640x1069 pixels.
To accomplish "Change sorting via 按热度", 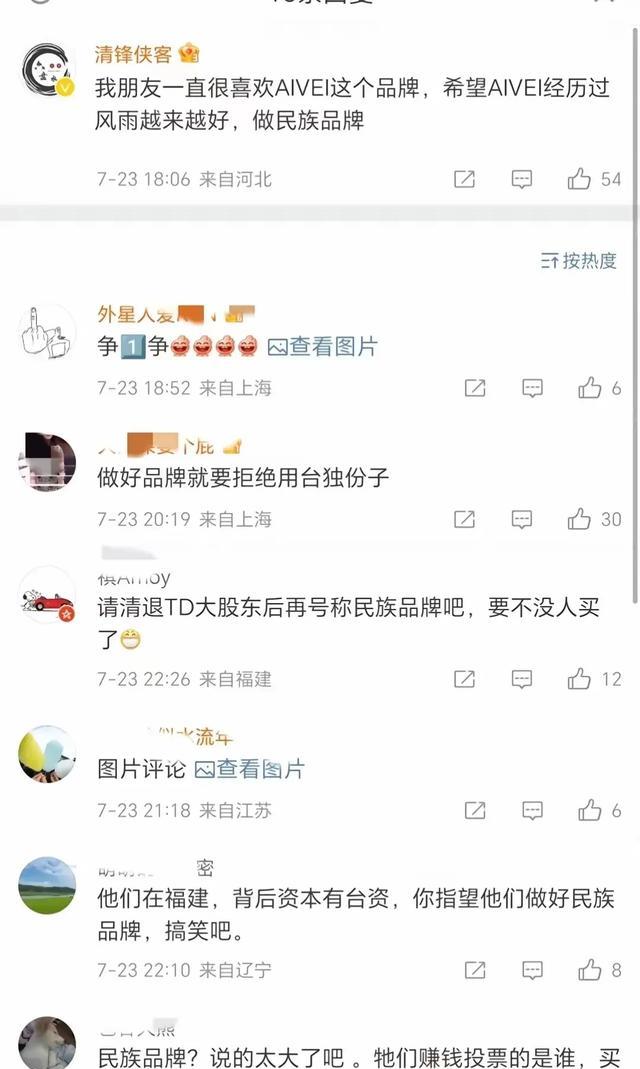I will pos(579,261).
